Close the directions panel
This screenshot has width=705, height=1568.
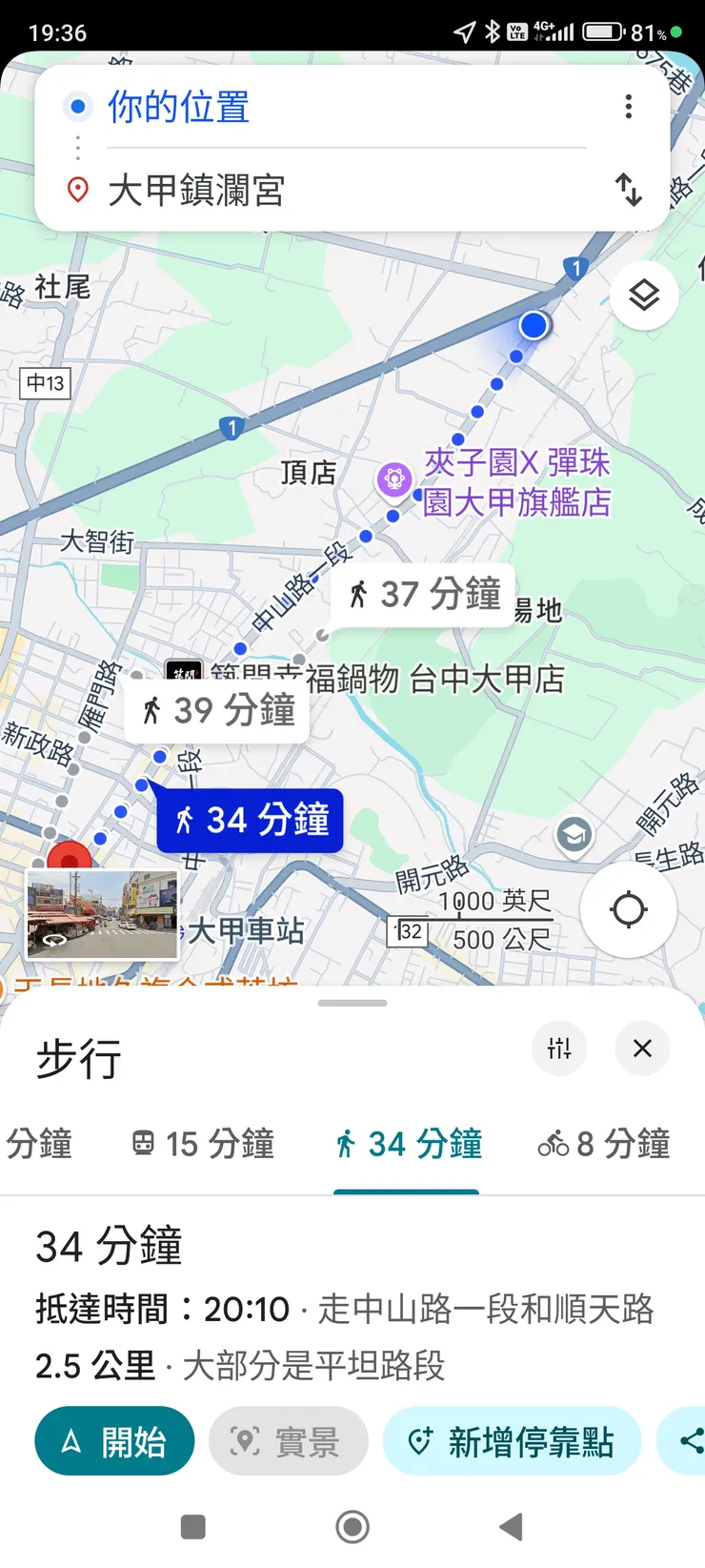pyautogui.click(x=642, y=1049)
